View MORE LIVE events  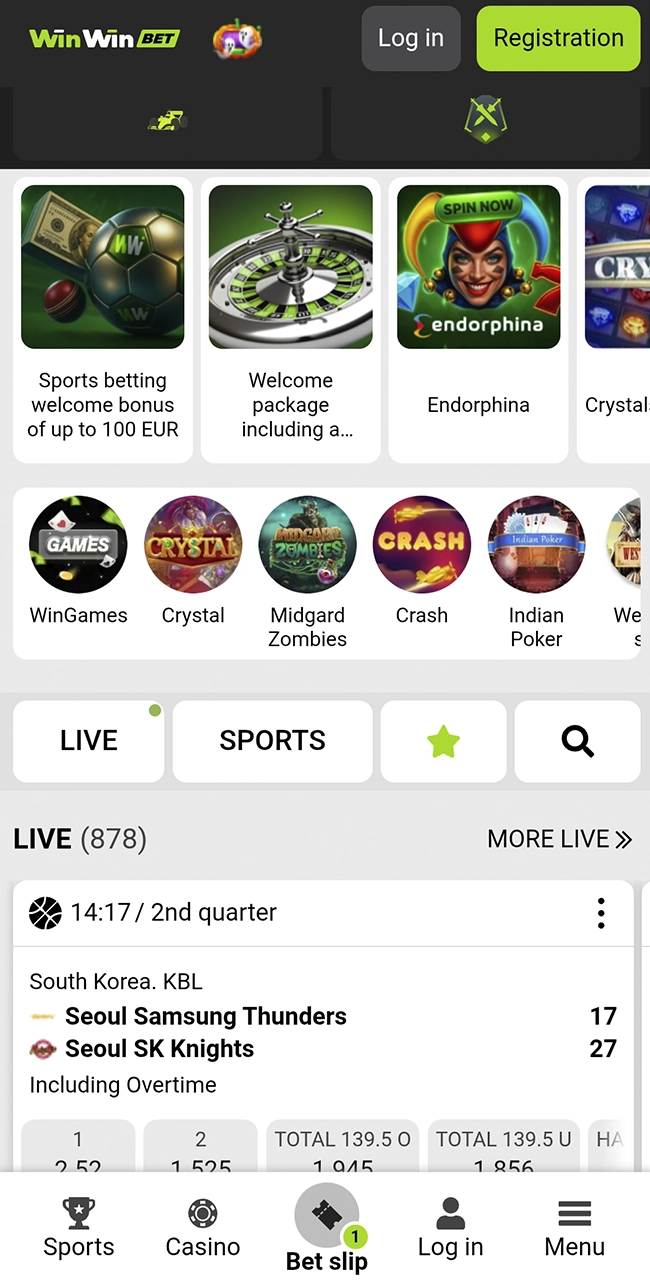tap(559, 839)
